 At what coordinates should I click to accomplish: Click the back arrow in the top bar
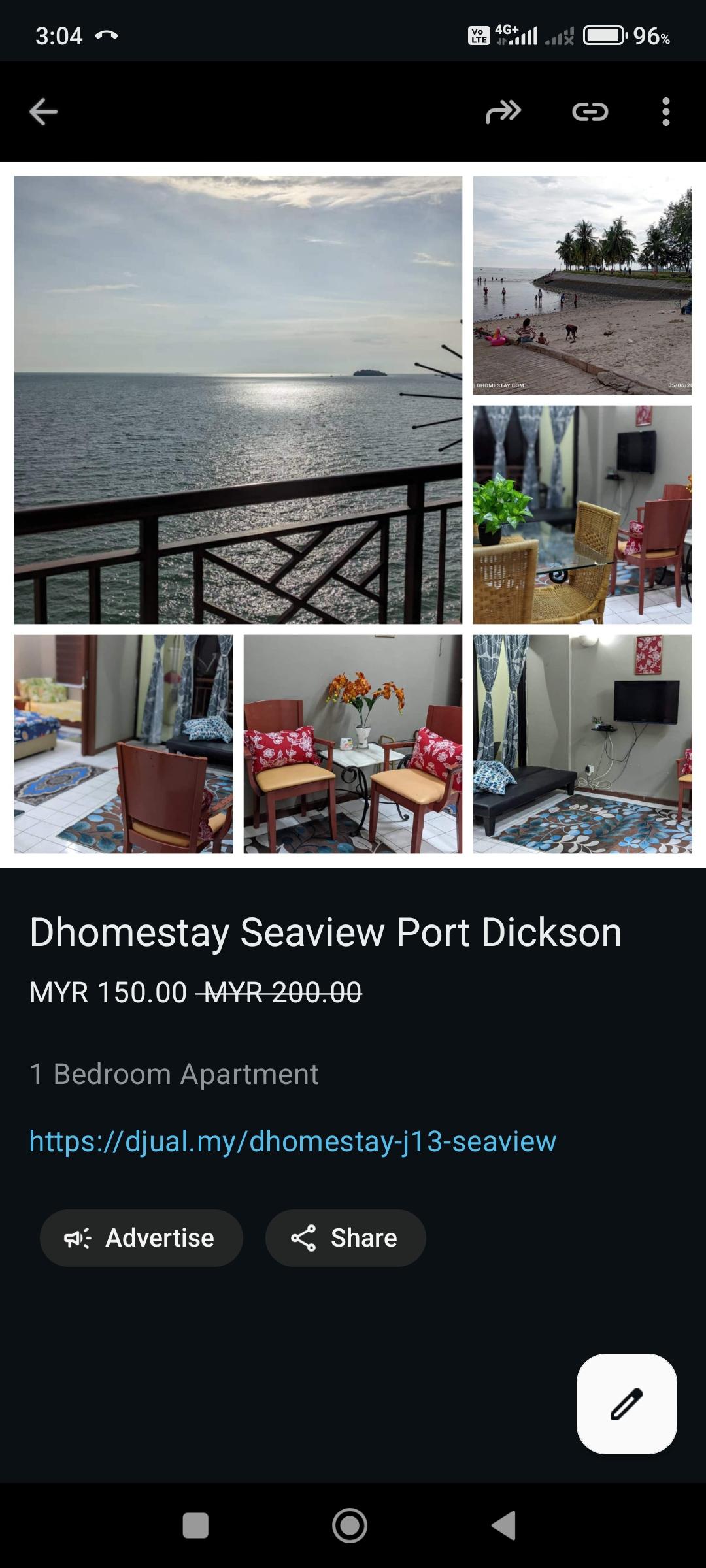[x=42, y=111]
